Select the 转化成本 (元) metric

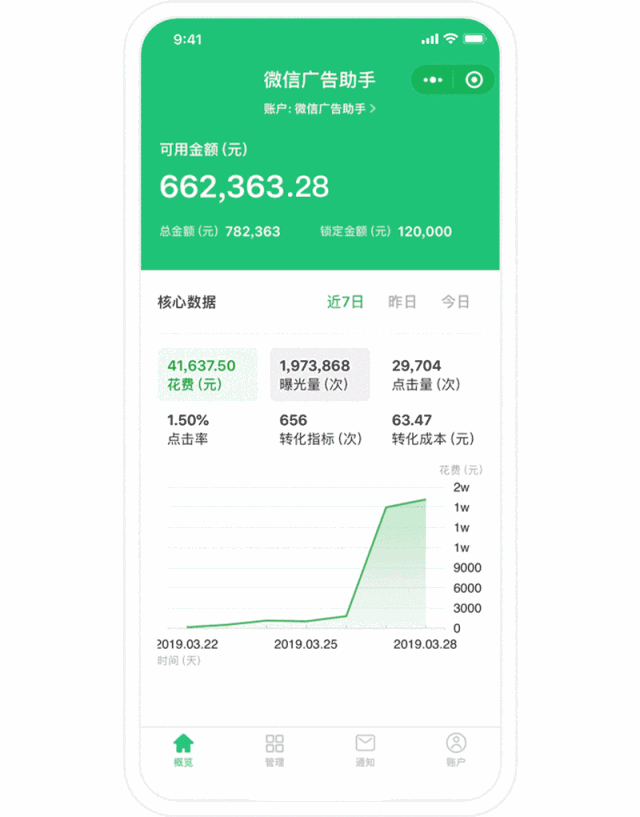(433, 429)
